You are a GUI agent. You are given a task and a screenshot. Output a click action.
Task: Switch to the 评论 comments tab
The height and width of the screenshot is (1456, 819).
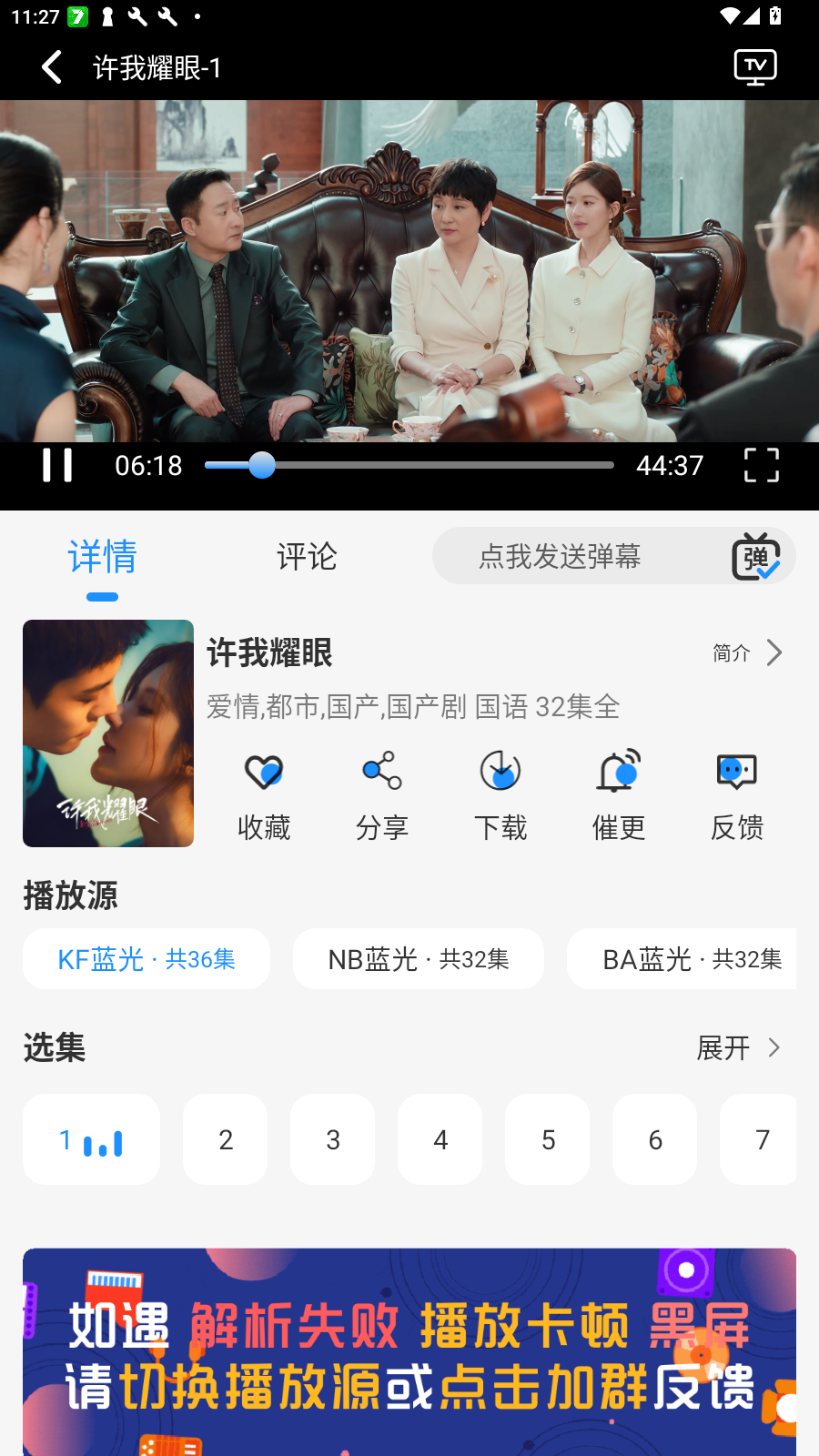click(x=307, y=556)
